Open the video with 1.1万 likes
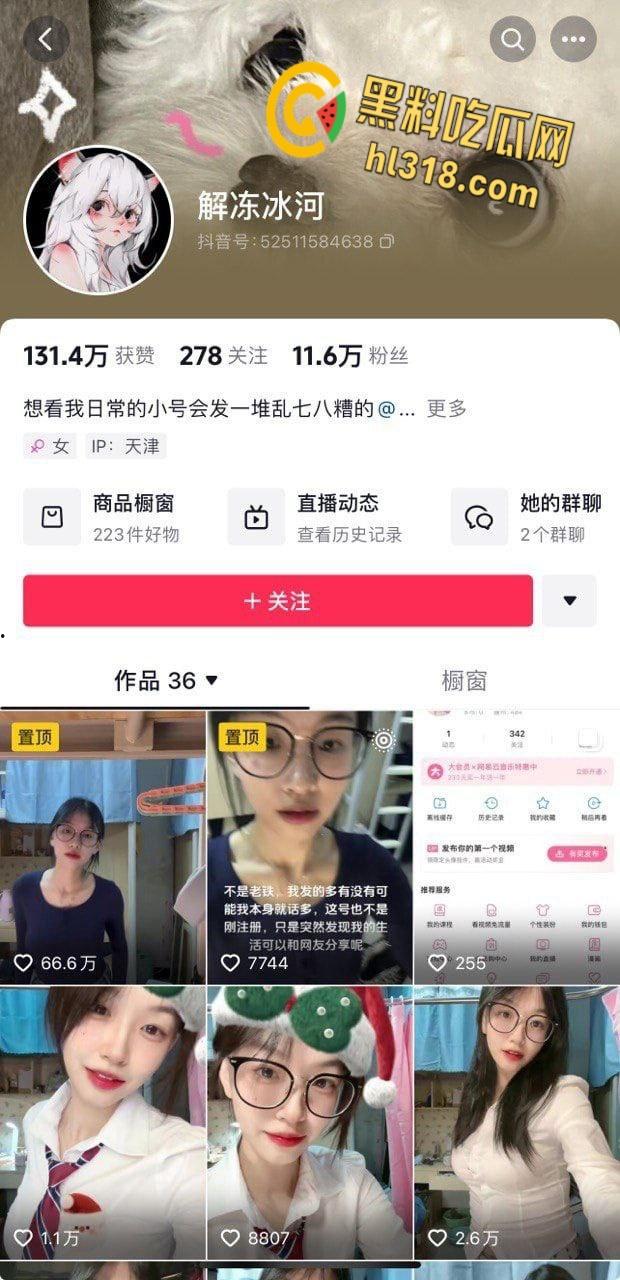 102,1120
